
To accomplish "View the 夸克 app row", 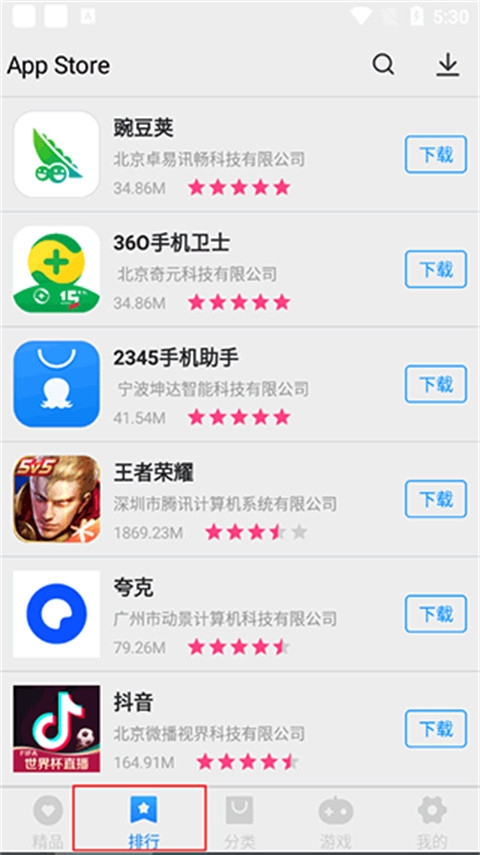I will 240,614.
